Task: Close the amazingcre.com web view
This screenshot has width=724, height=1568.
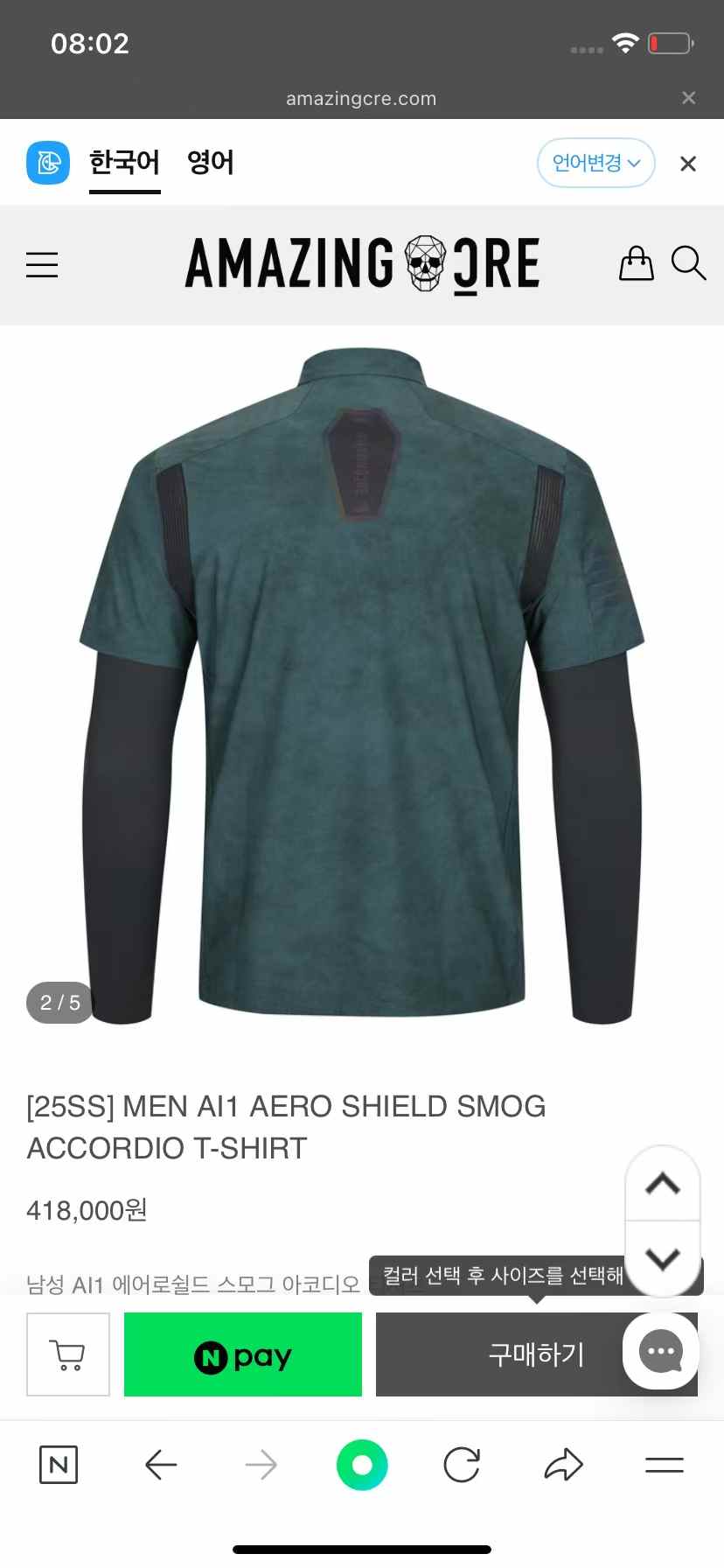Action: tap(689, 98)
